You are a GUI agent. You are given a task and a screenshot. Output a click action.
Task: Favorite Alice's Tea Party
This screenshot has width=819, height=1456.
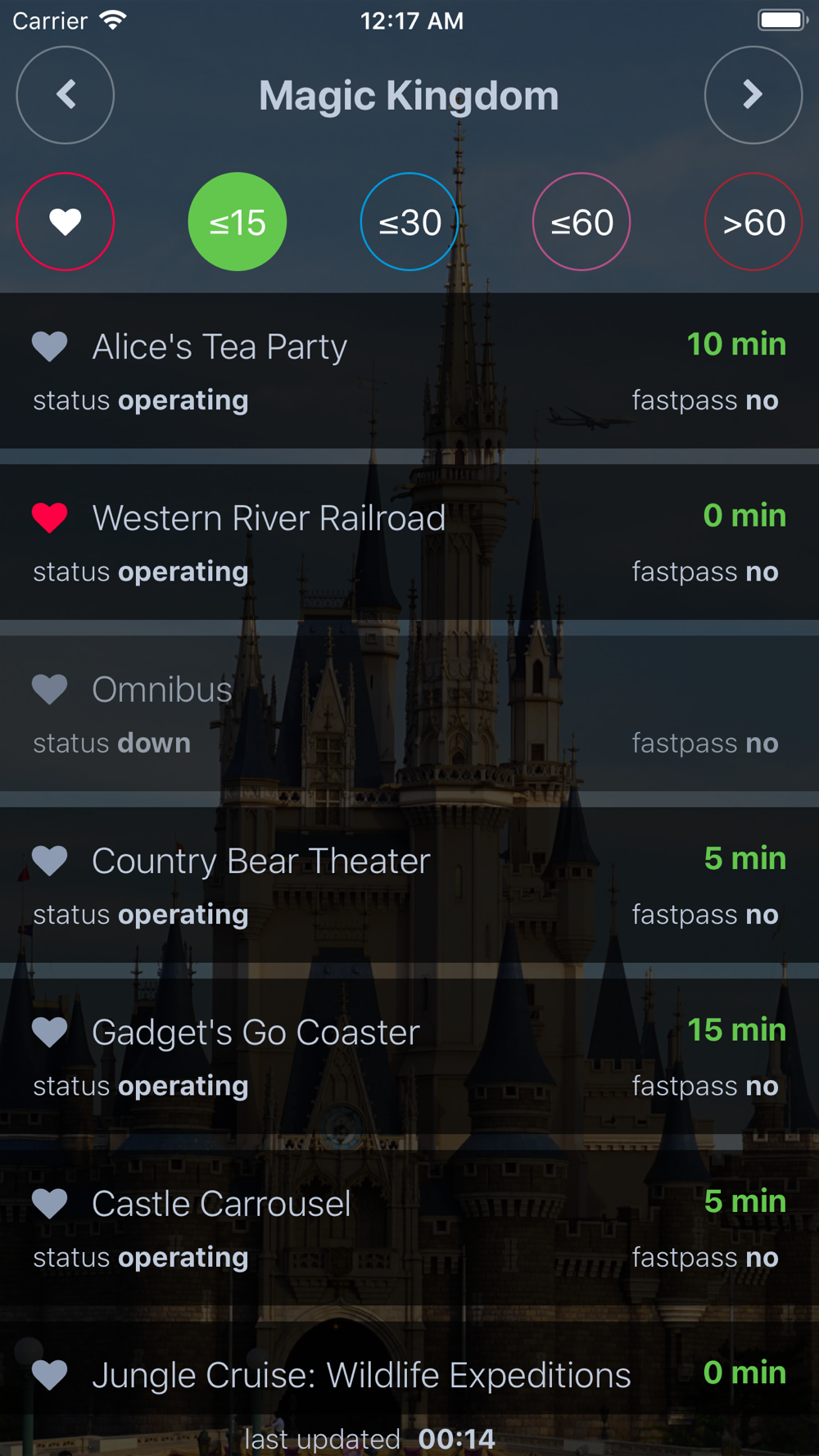coord(50,346)
